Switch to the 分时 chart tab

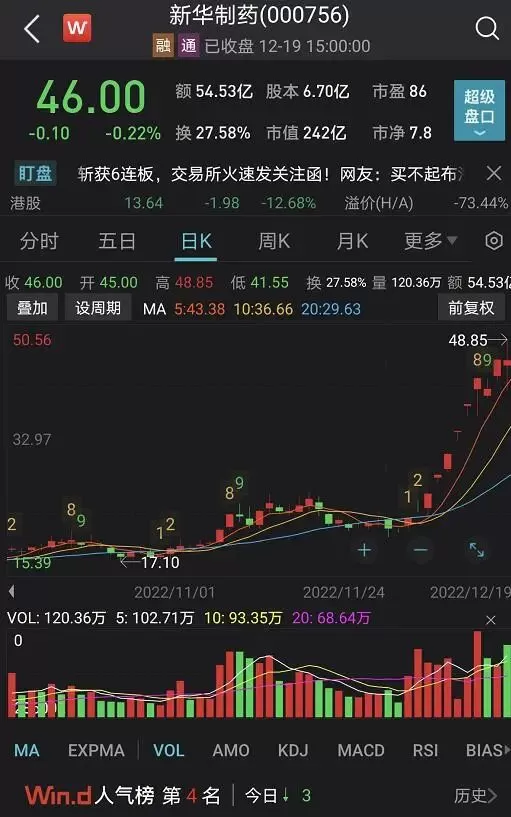point(40,241)
